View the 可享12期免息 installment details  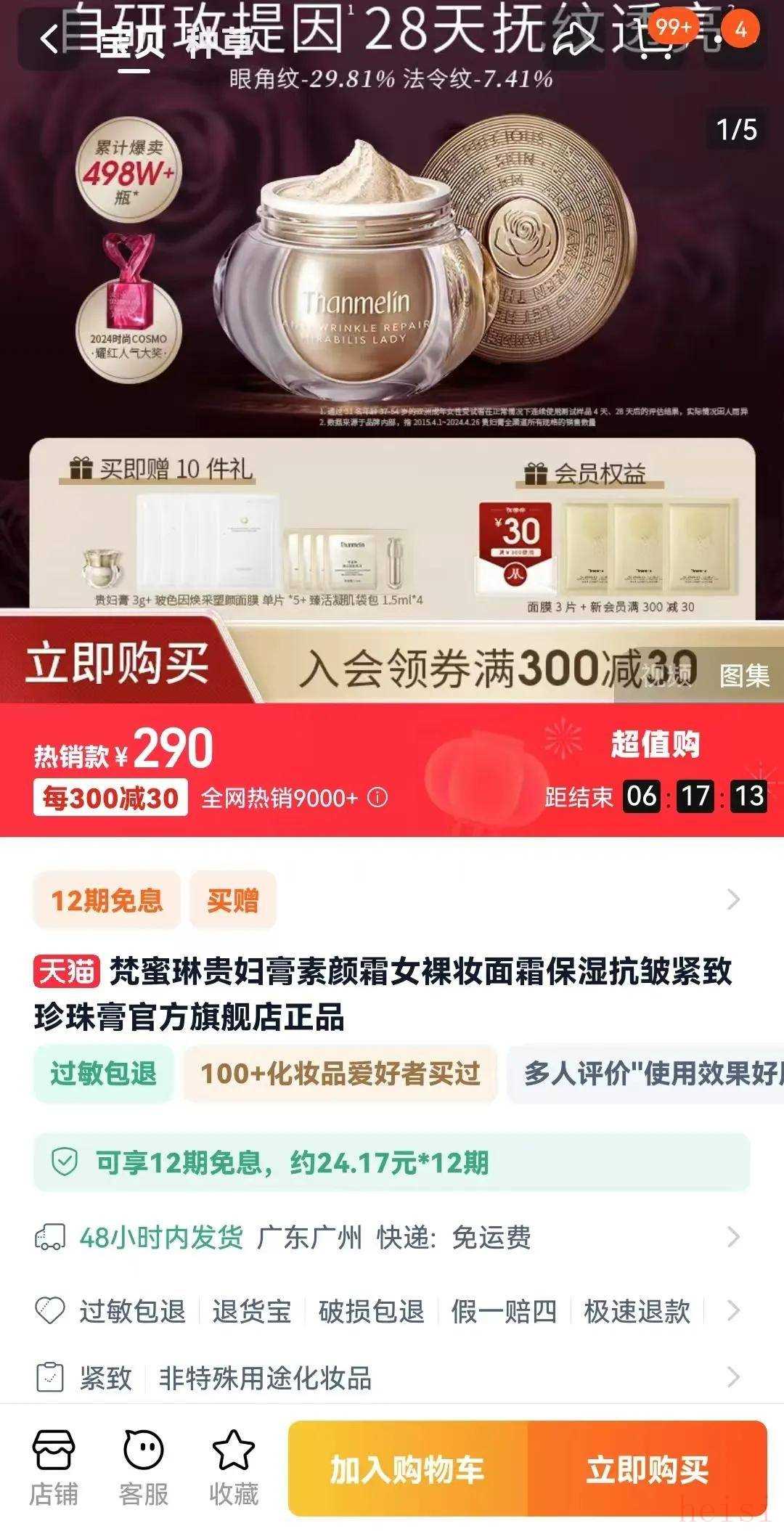pyautogui.click(x=391, y=1162)
